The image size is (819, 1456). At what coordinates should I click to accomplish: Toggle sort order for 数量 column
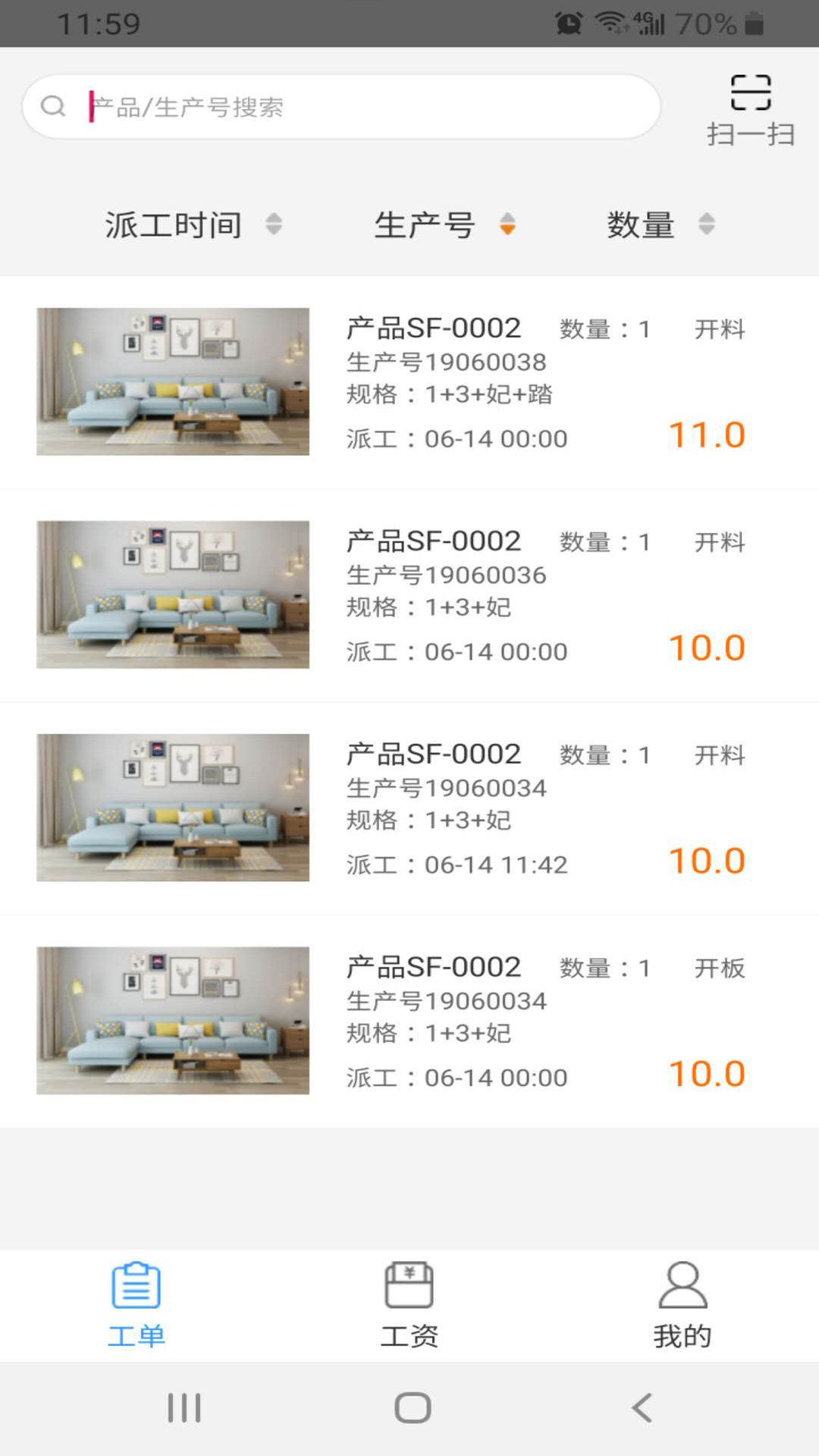[x=706, y=224]
